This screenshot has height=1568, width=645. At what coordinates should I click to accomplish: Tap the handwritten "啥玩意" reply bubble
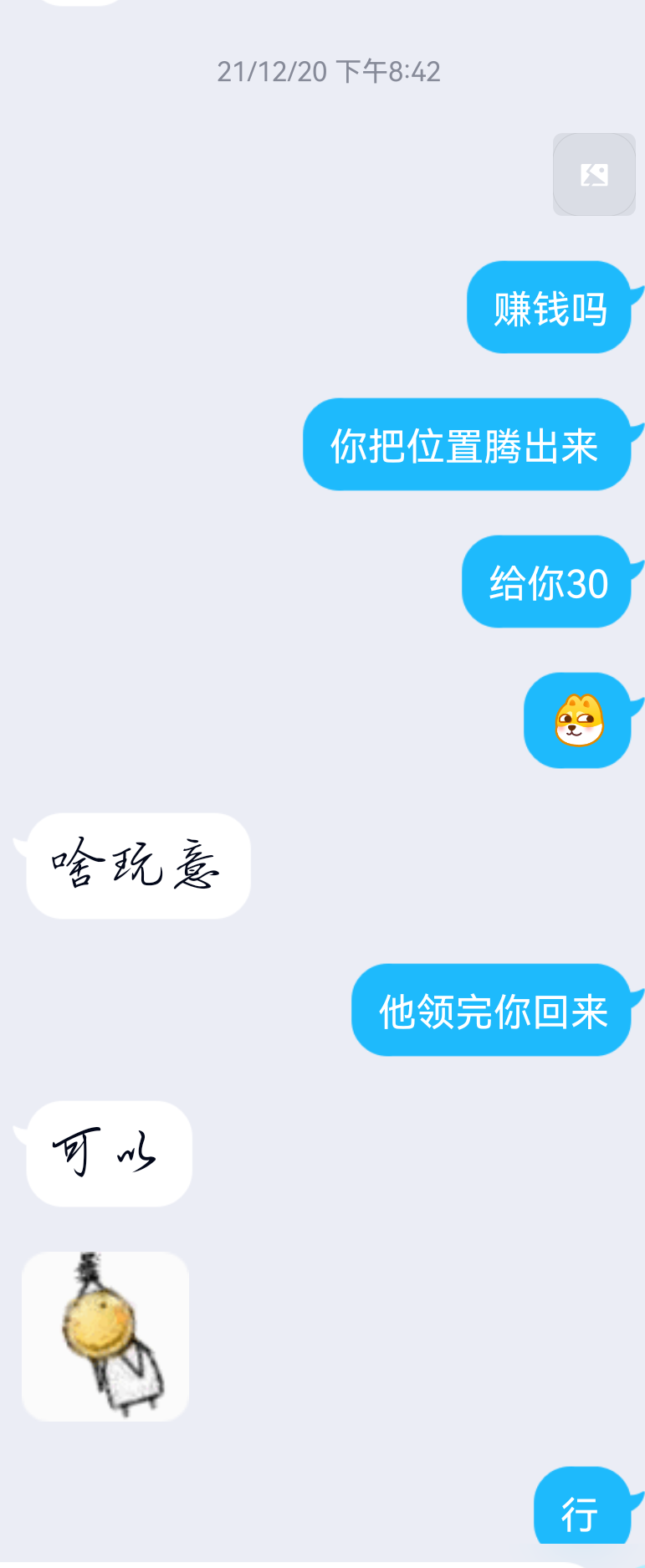click(137, 865)
